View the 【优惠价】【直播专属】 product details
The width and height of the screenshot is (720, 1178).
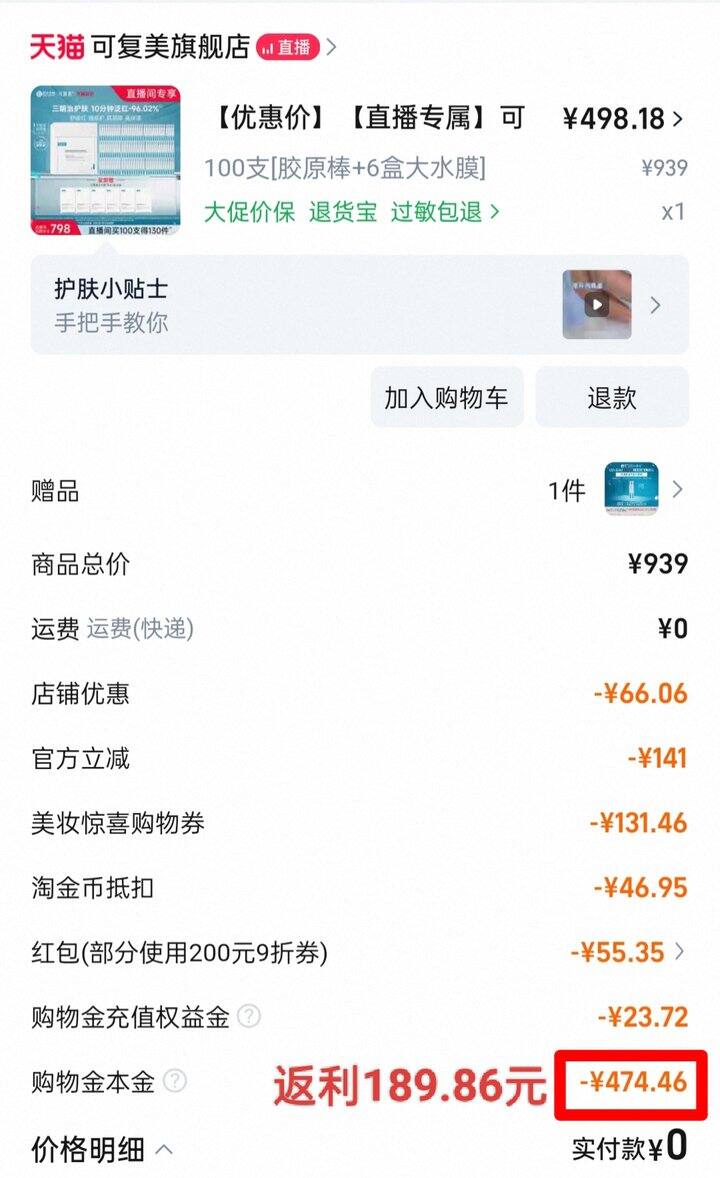[x=368, y=119]
